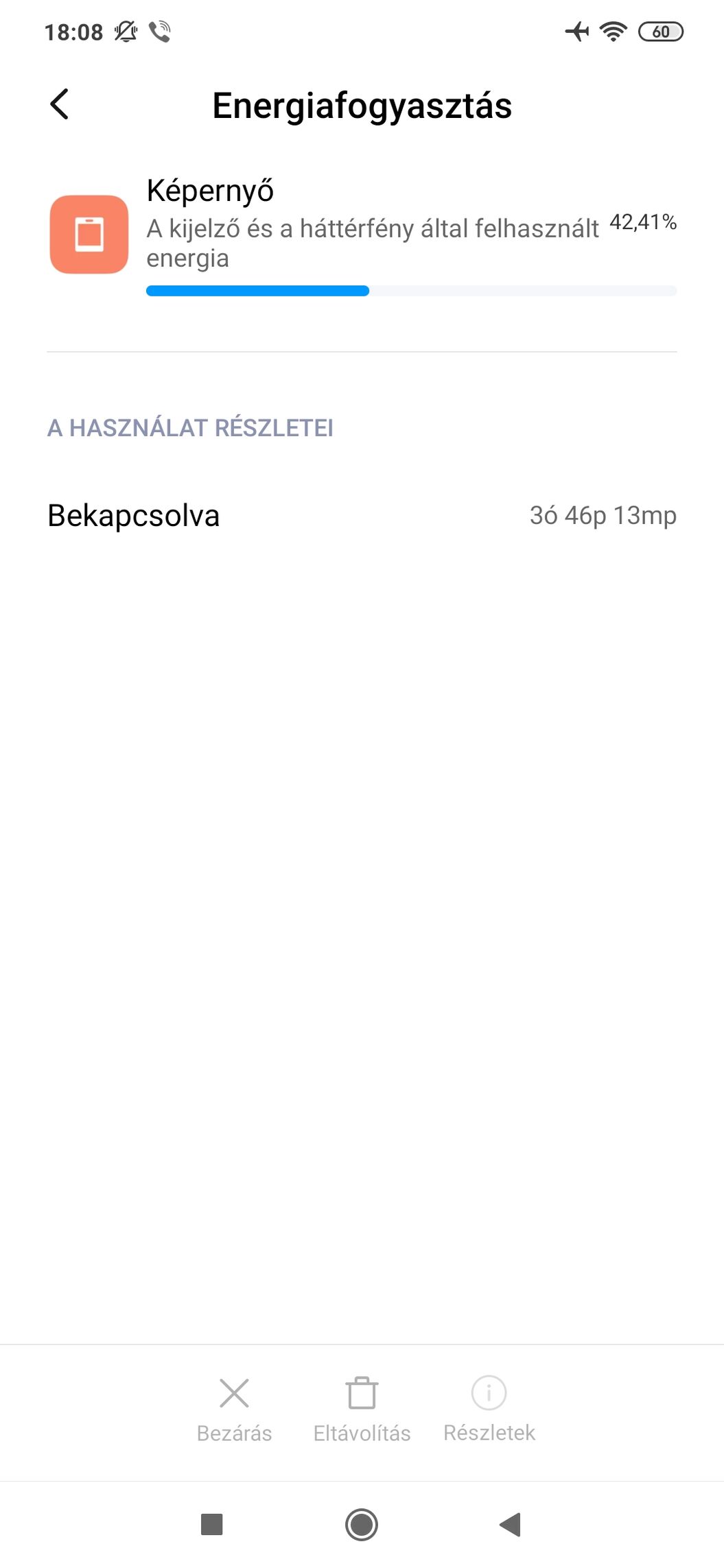Open recent apps with the square button
The image size is (724, 1568).
coord(211,1524)
